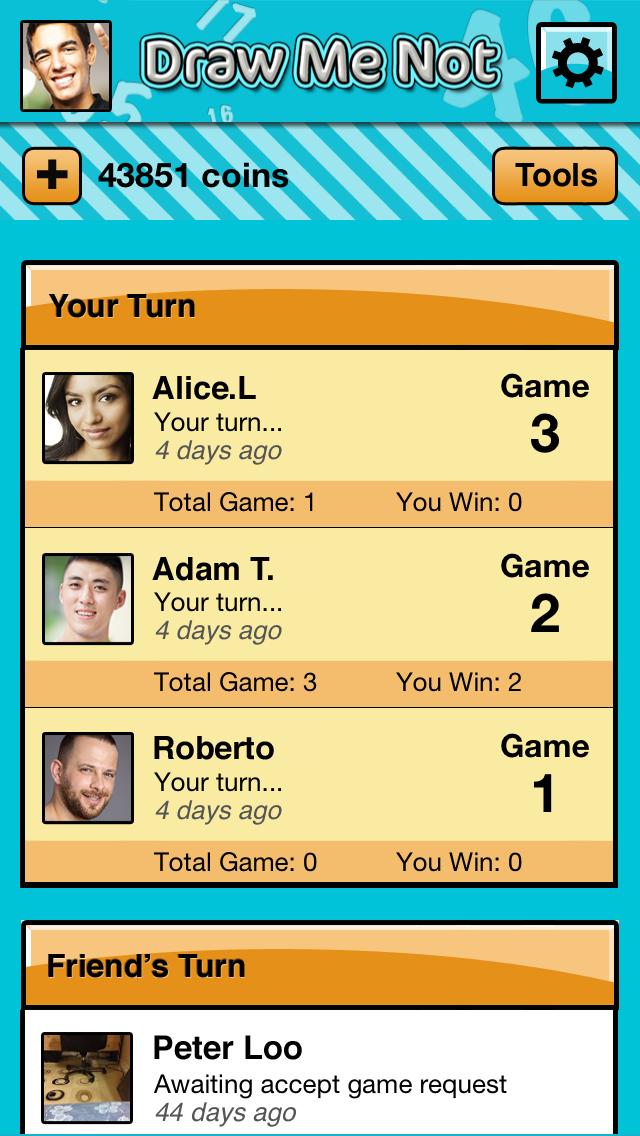Open the Tools menu
This screenshot has width=640, height=1136.
[x=555, y=176]
